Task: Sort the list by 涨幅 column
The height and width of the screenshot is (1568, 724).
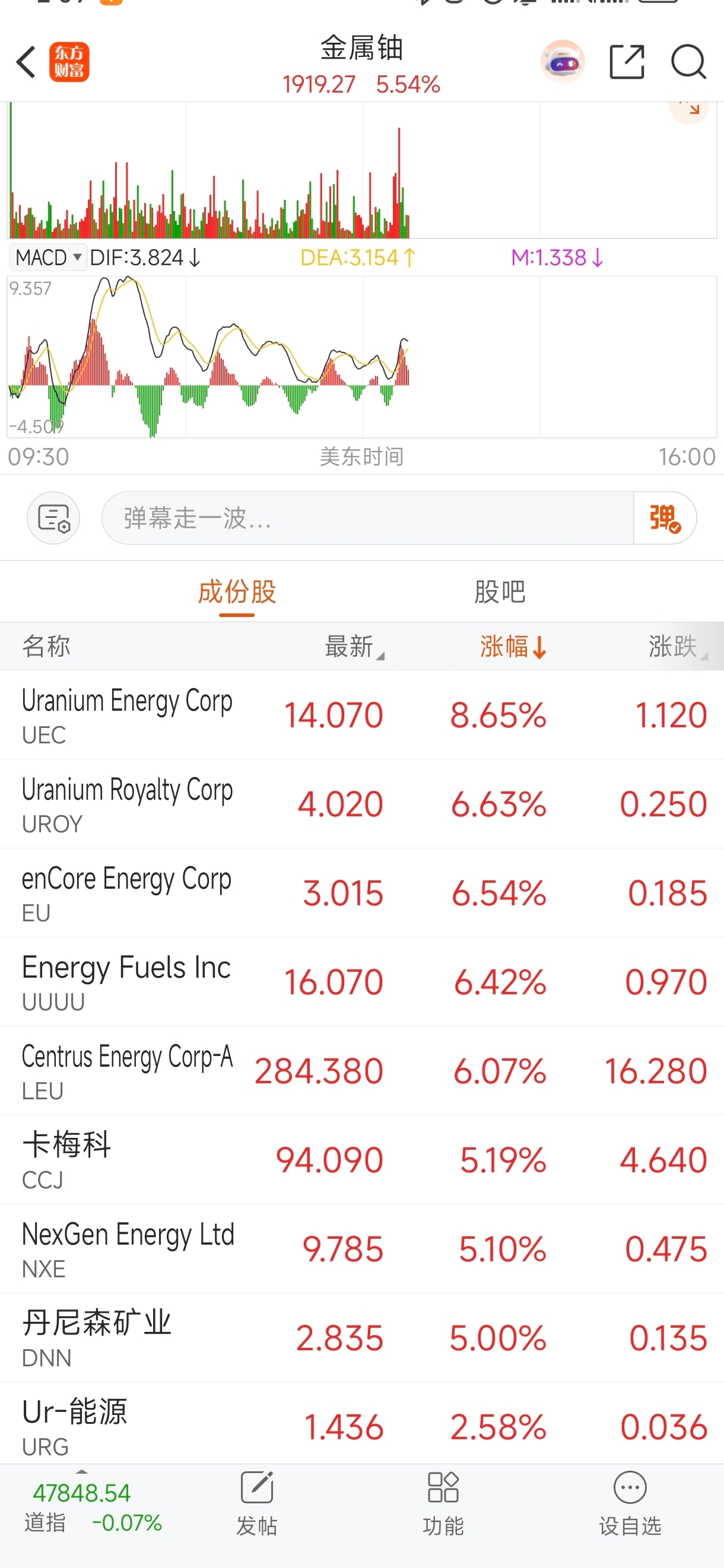Action: (x=513, y=647)
